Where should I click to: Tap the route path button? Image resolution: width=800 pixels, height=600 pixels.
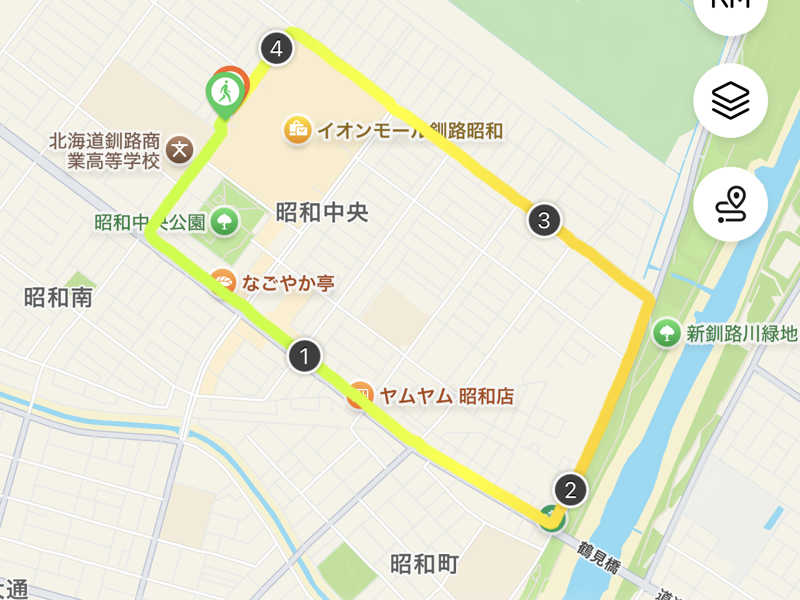731,204
